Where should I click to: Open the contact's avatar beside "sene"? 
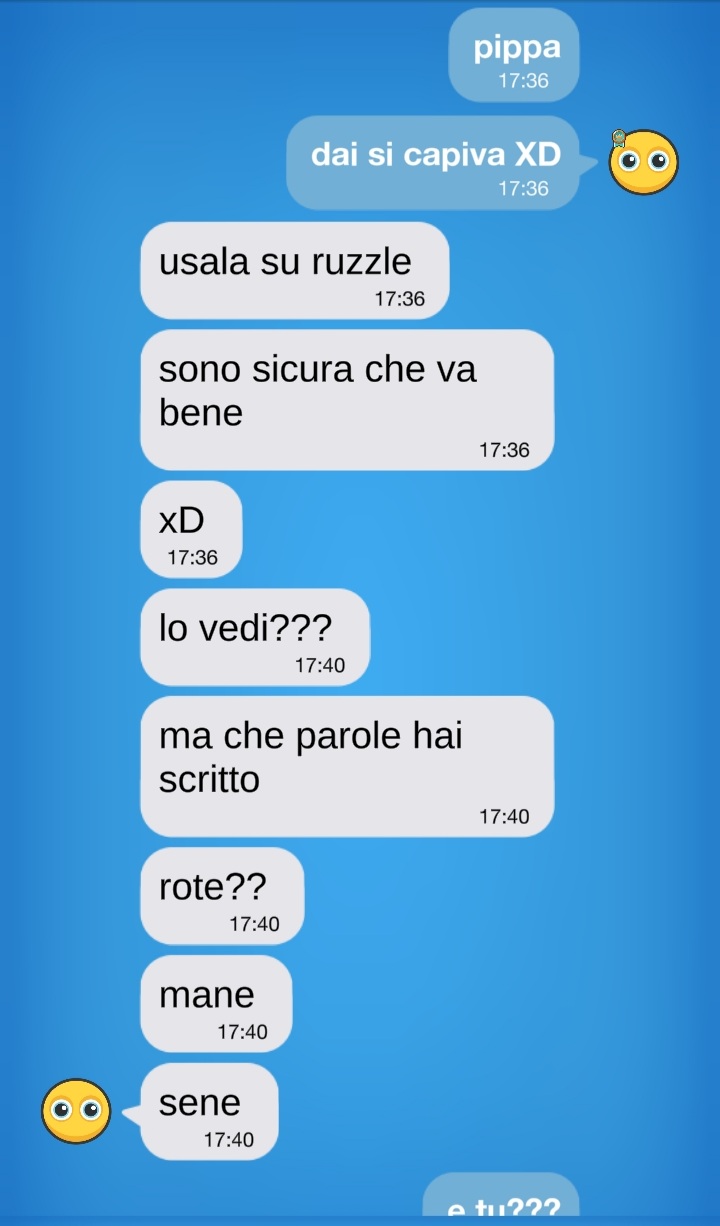pos(76,1111)
